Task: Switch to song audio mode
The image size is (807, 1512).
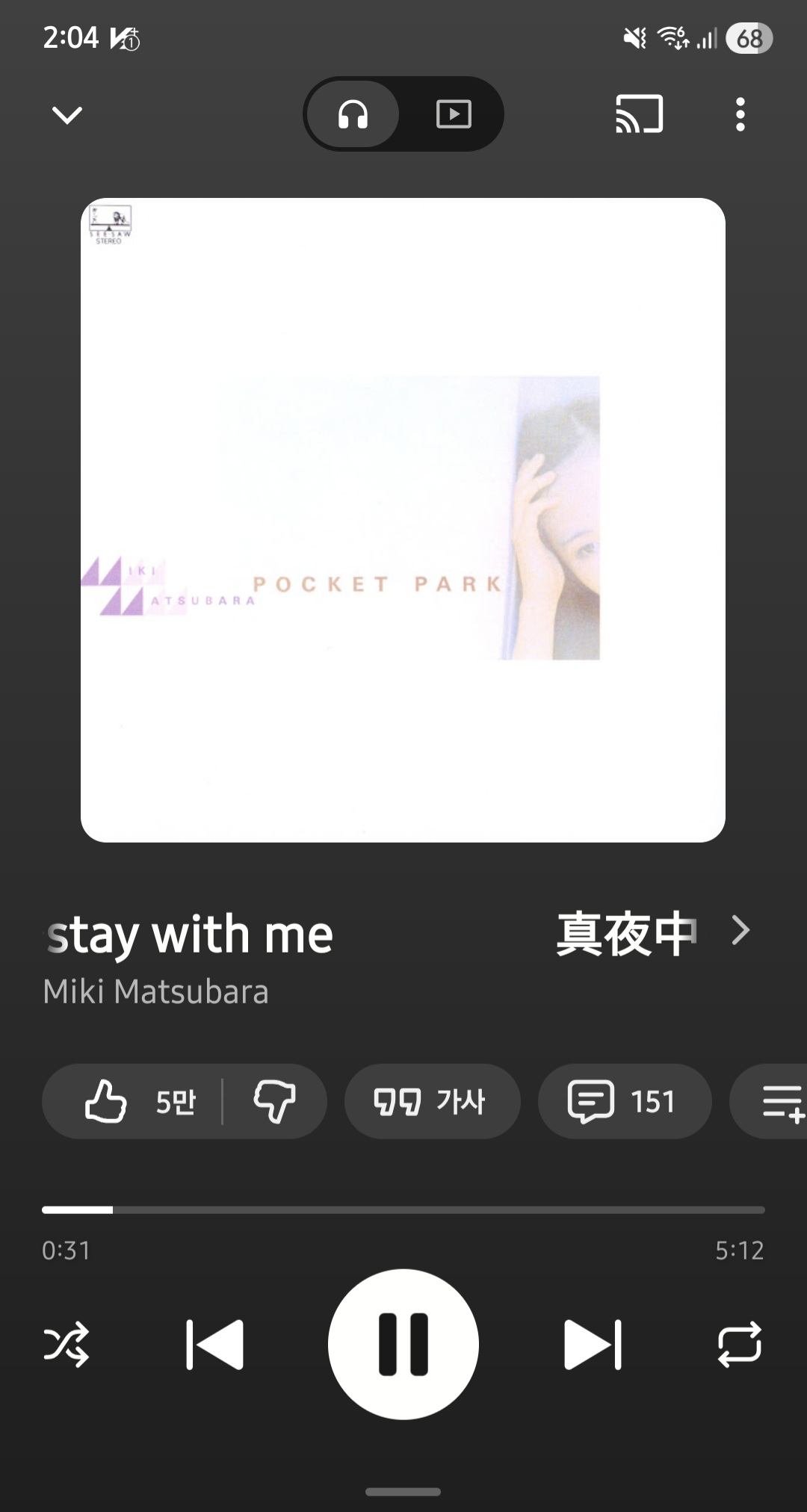Action: 353,114
